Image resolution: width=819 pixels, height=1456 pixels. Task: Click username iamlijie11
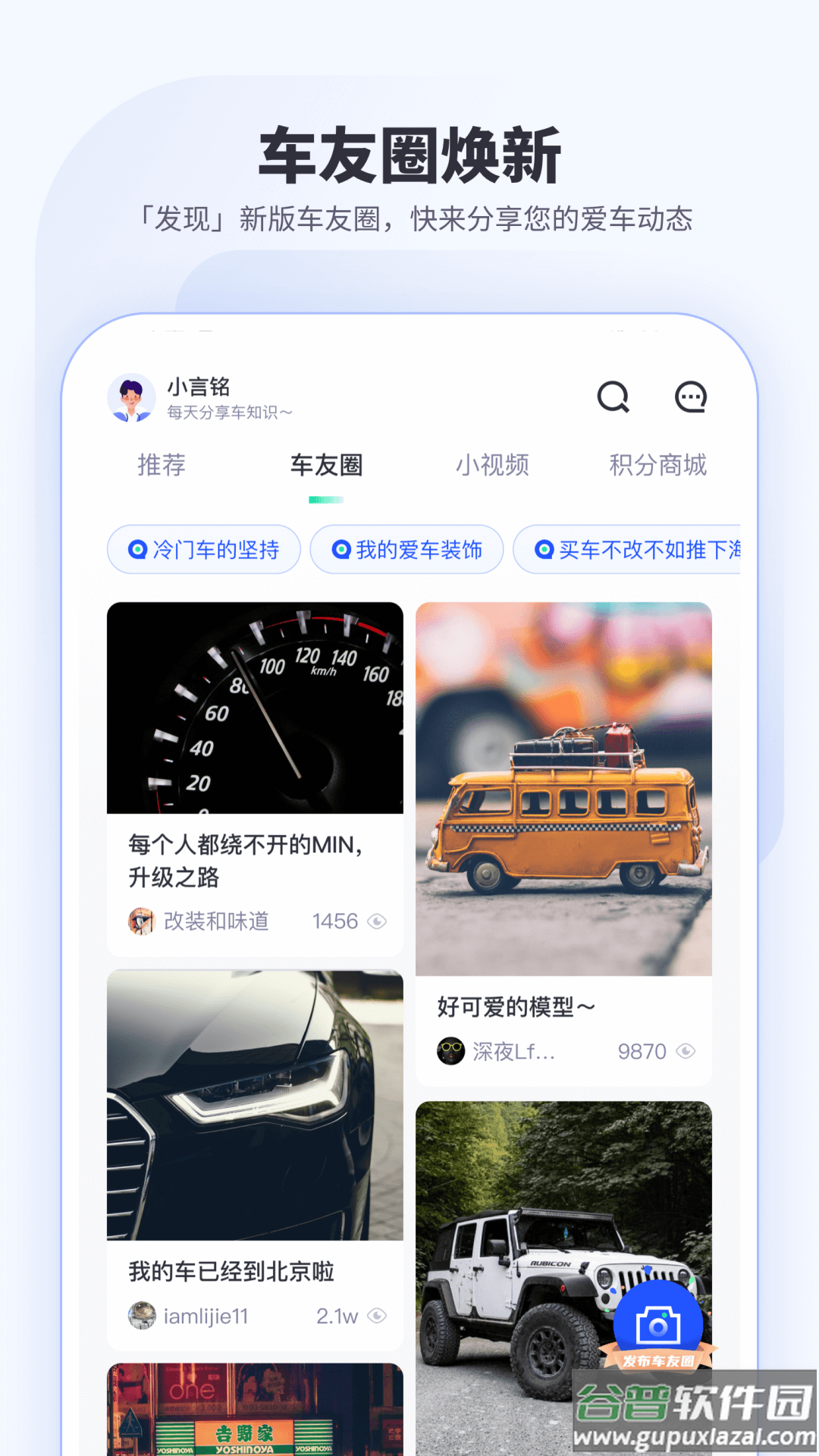click(x=205, y=1316)
